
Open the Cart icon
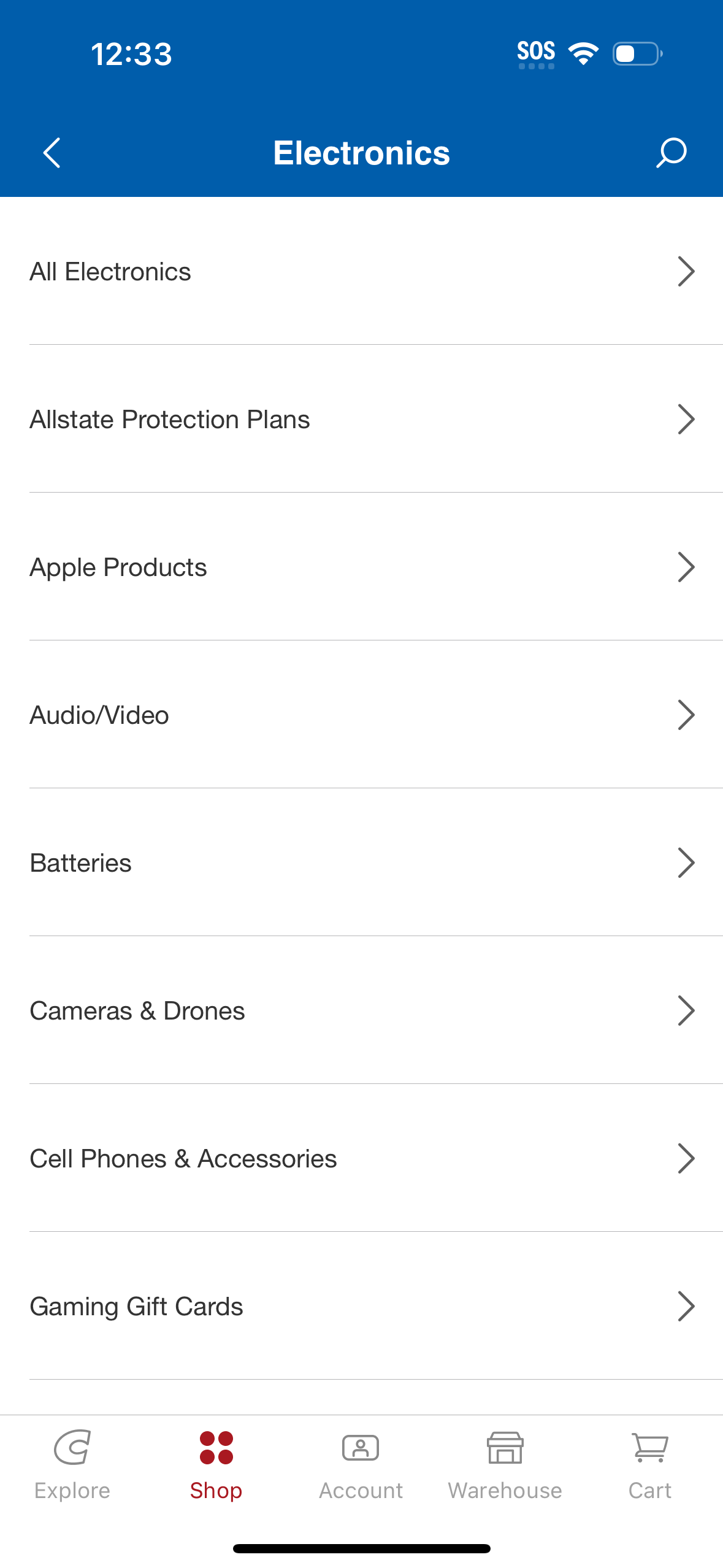pyautogui.click(x=648, y=1447)
